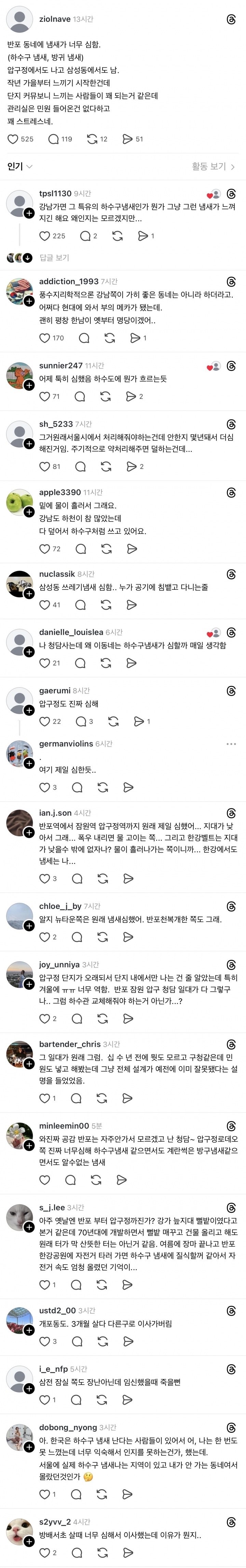Like ziolnave's main post about 반포 smell

(13, 139)
